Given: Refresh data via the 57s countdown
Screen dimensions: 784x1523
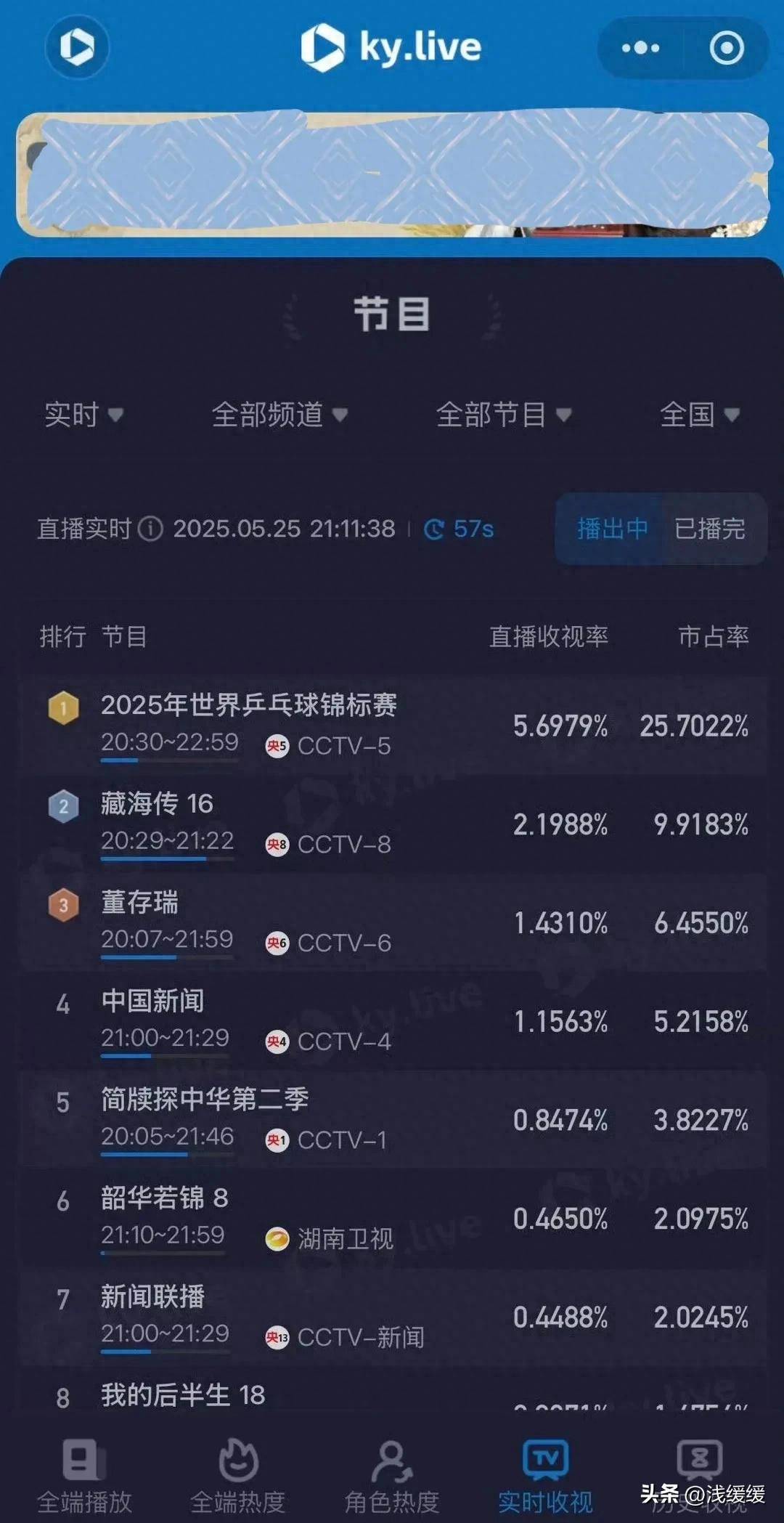Looking at the screenshot, I should [459, 529].
